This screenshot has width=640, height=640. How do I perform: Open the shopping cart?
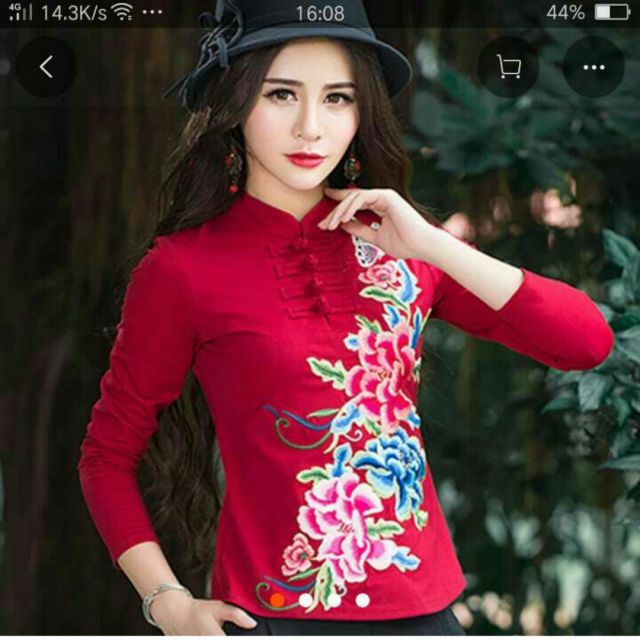click(508, 67)
